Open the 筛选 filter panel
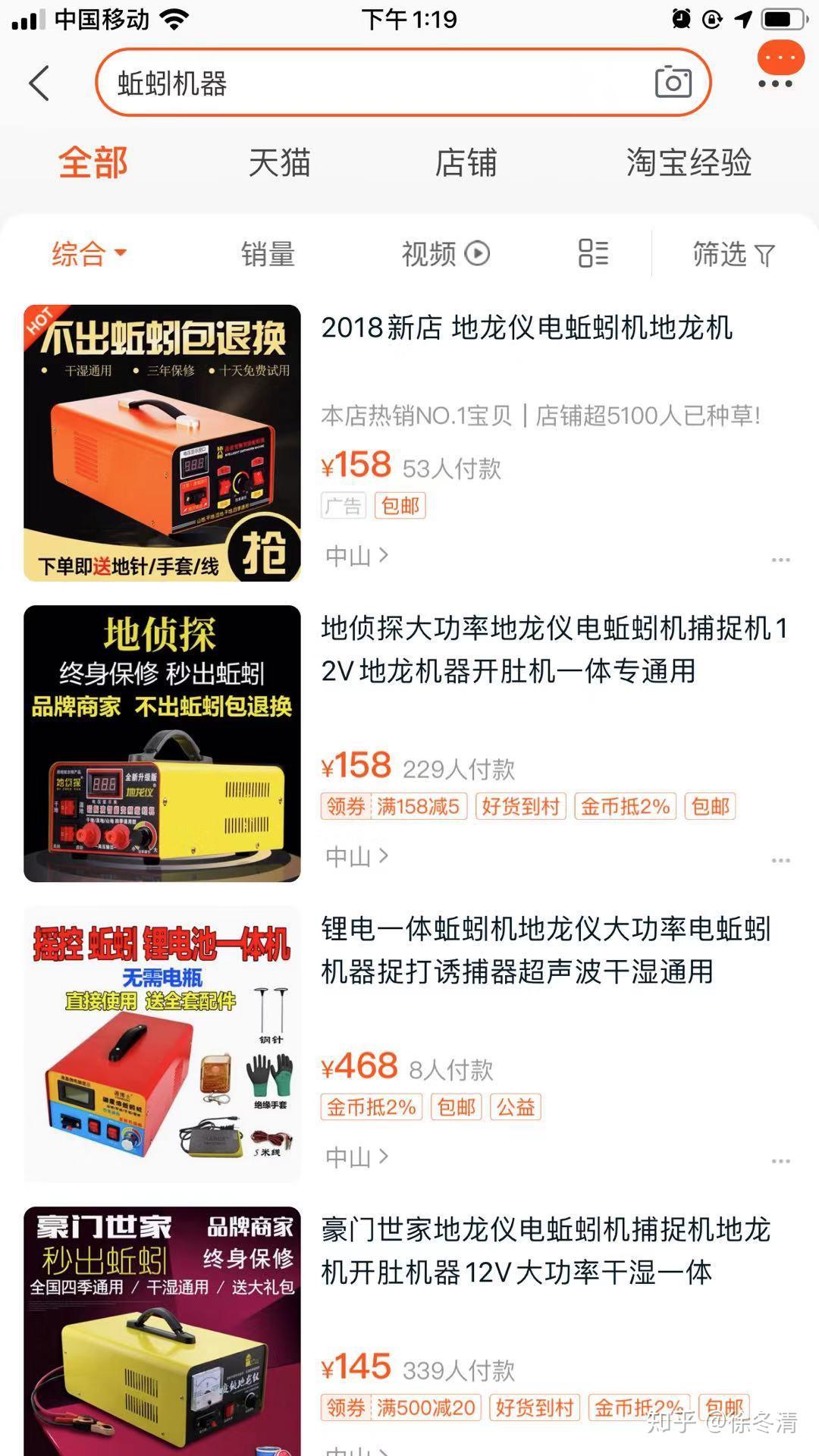This screenshot has height=1456, width=819. pyautogui.click(x=733, y=253)
